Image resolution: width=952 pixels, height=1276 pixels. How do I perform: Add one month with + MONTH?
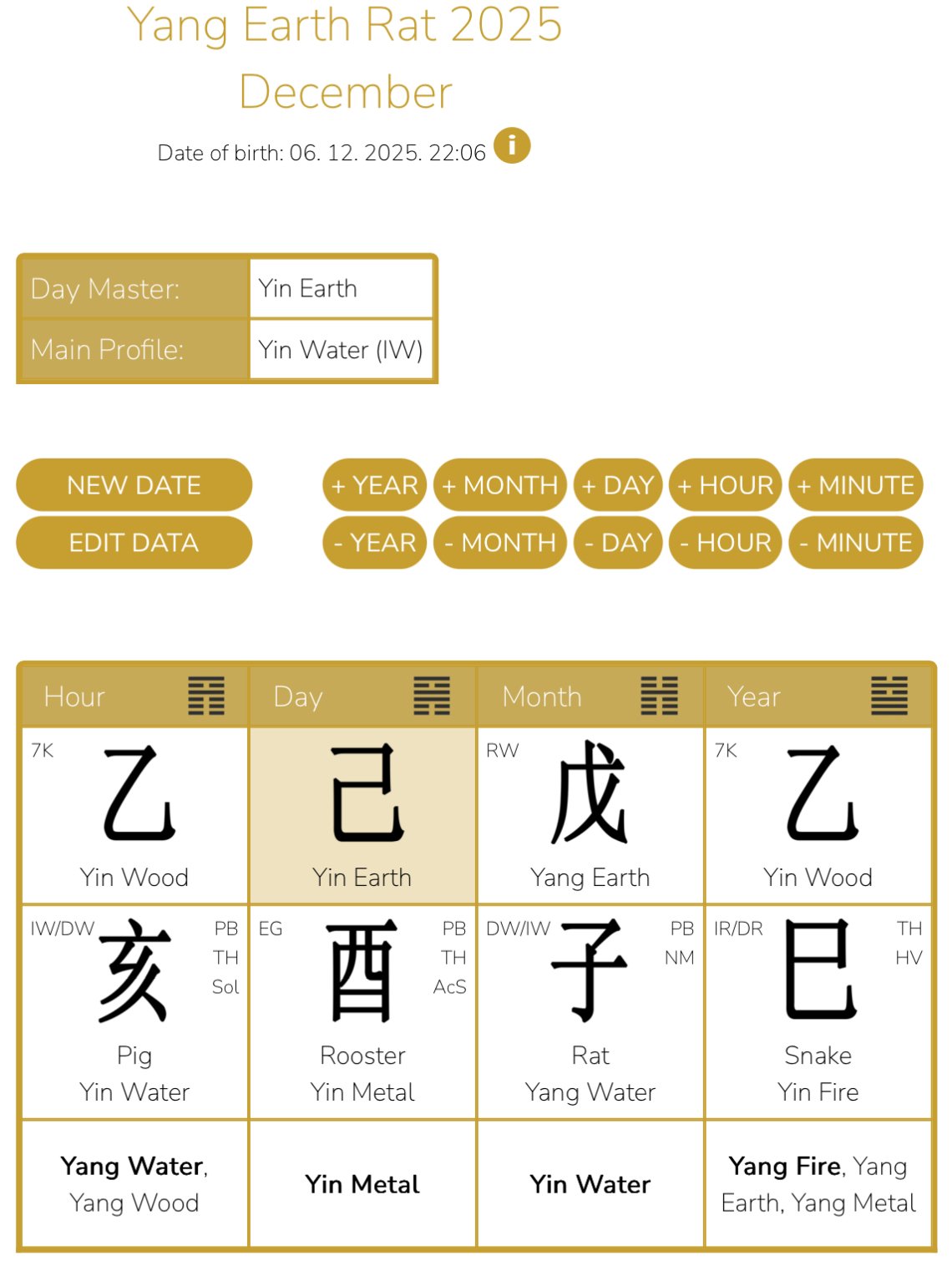tap(499, 485)
